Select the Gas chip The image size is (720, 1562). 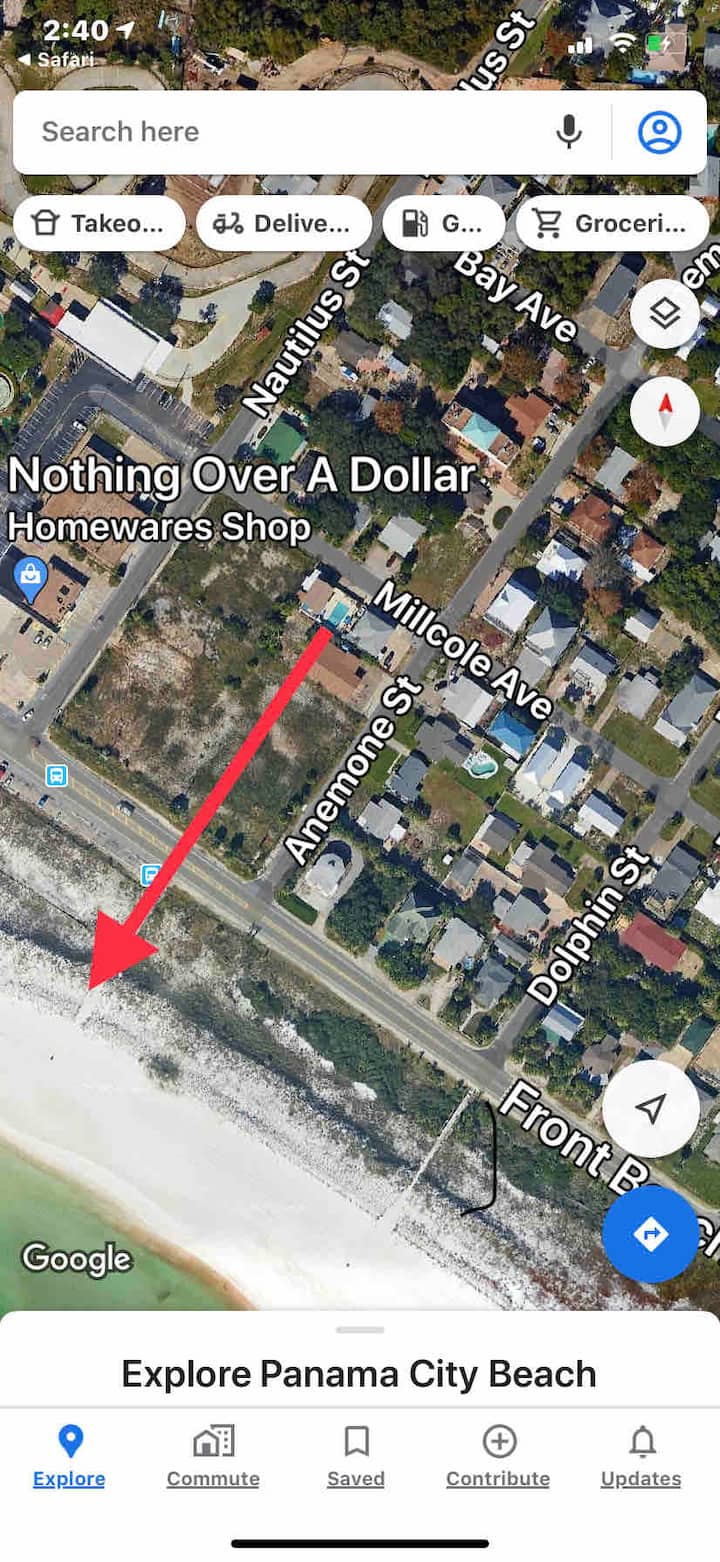[x=444, y=223]
